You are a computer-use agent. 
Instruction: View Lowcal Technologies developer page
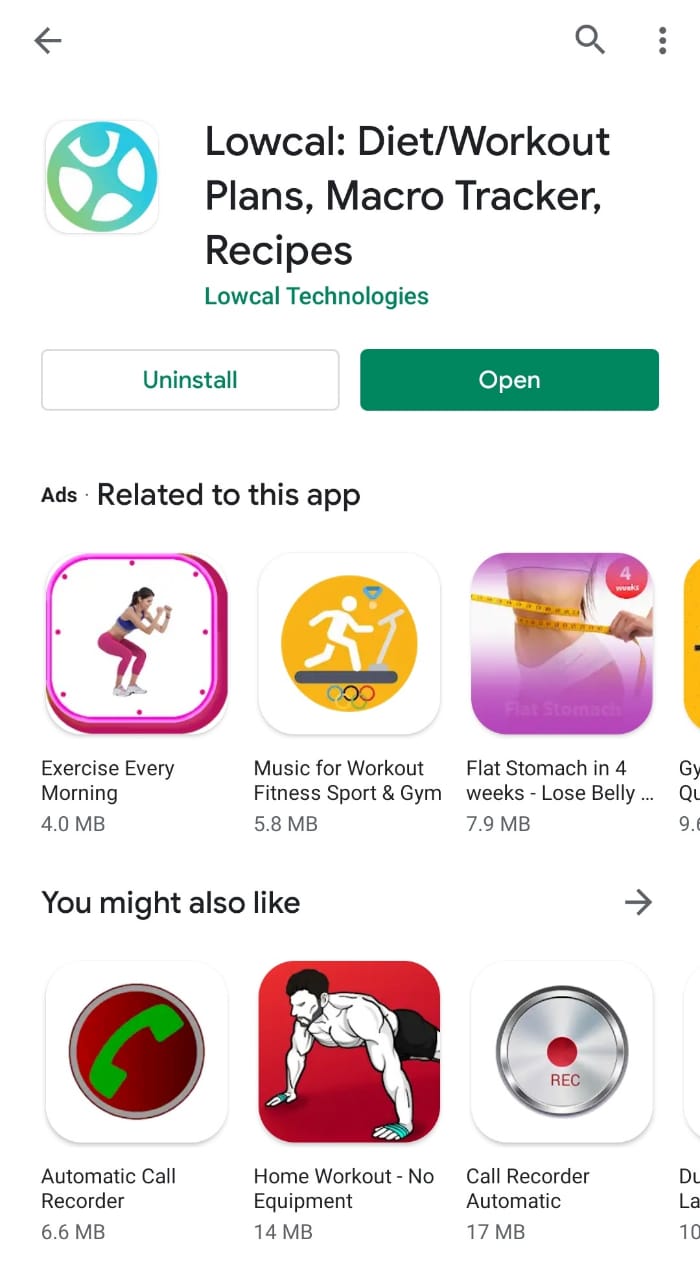pos(316,296)
